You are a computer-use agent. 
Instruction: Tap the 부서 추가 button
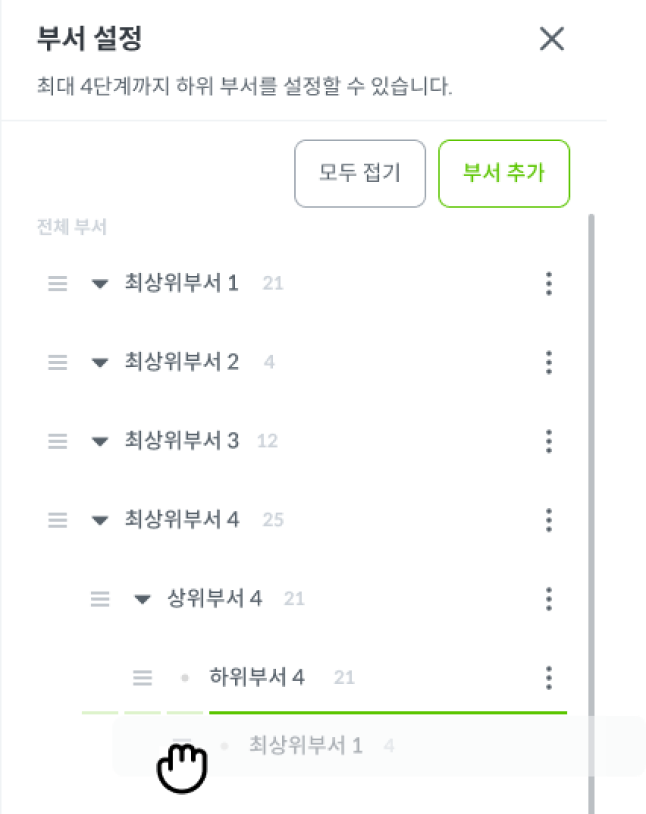coord(504,173)
